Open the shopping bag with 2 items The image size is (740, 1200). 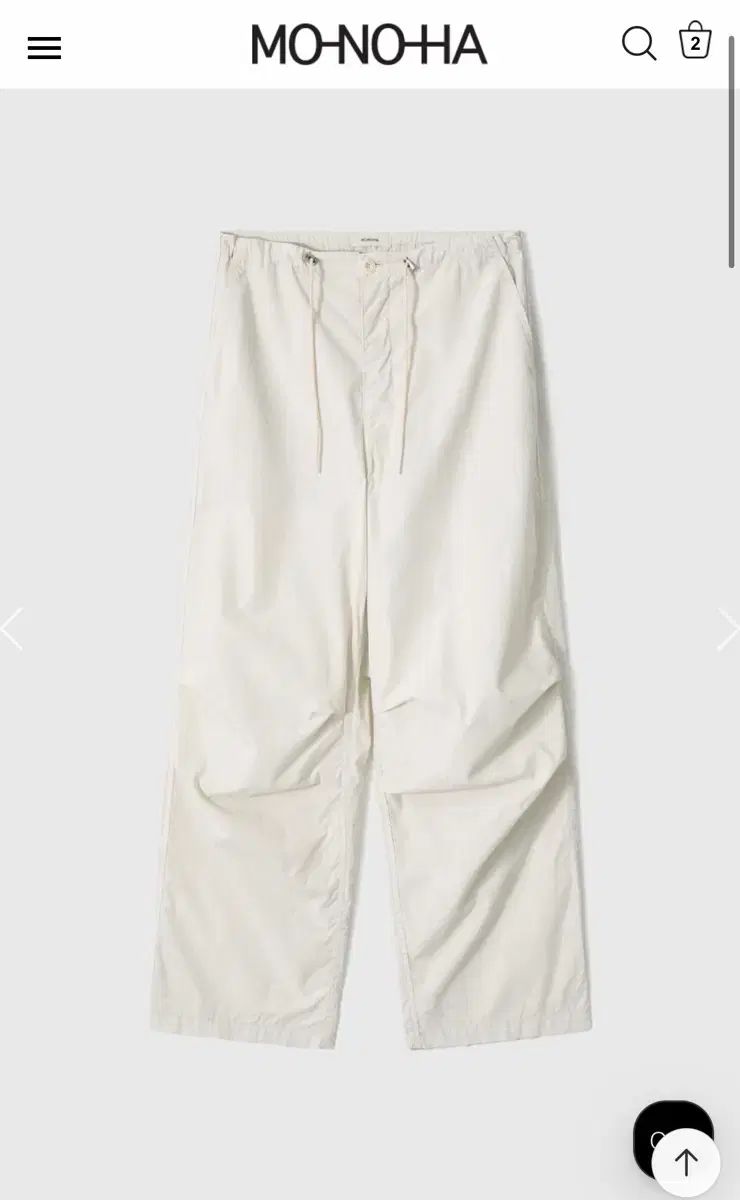(x=695, y=41)
